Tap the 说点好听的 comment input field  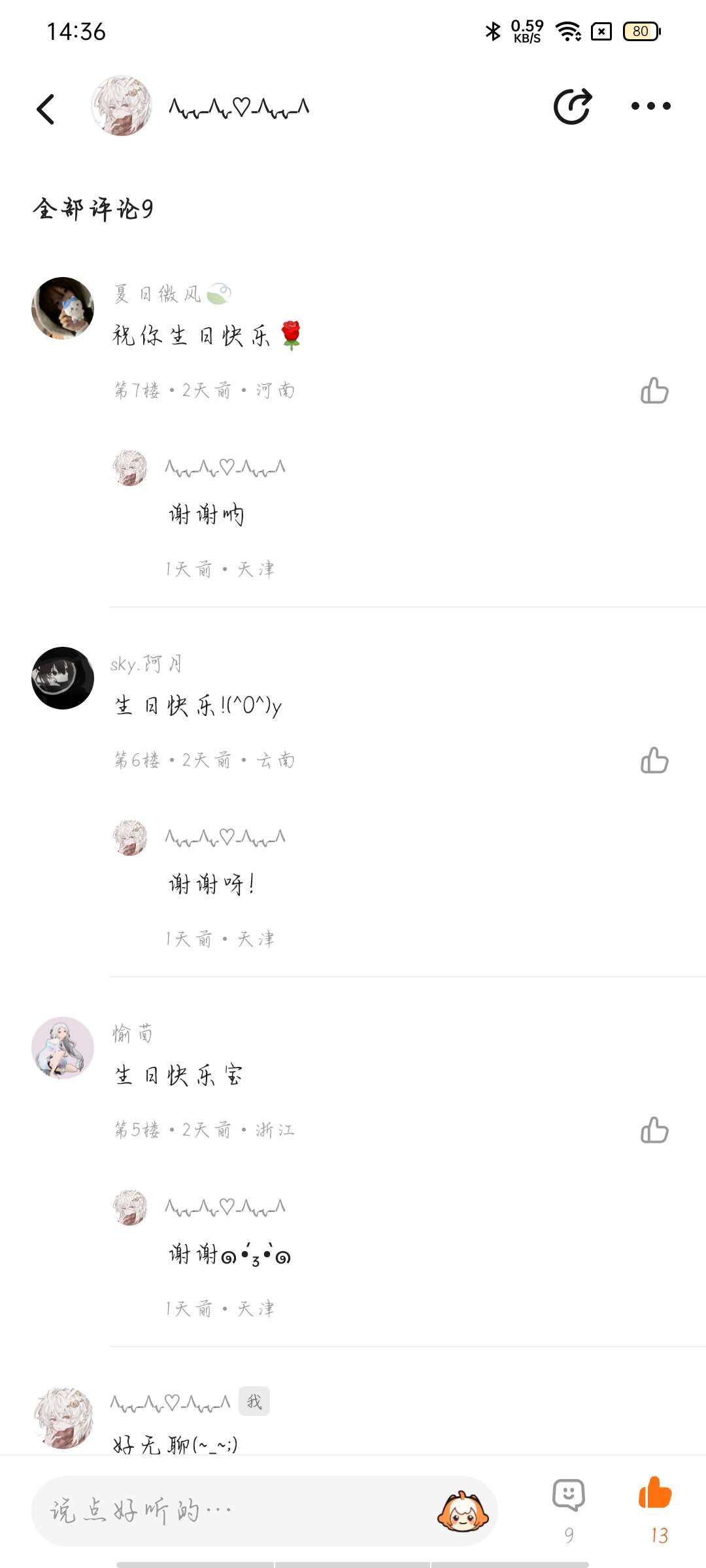[235, 1511]
